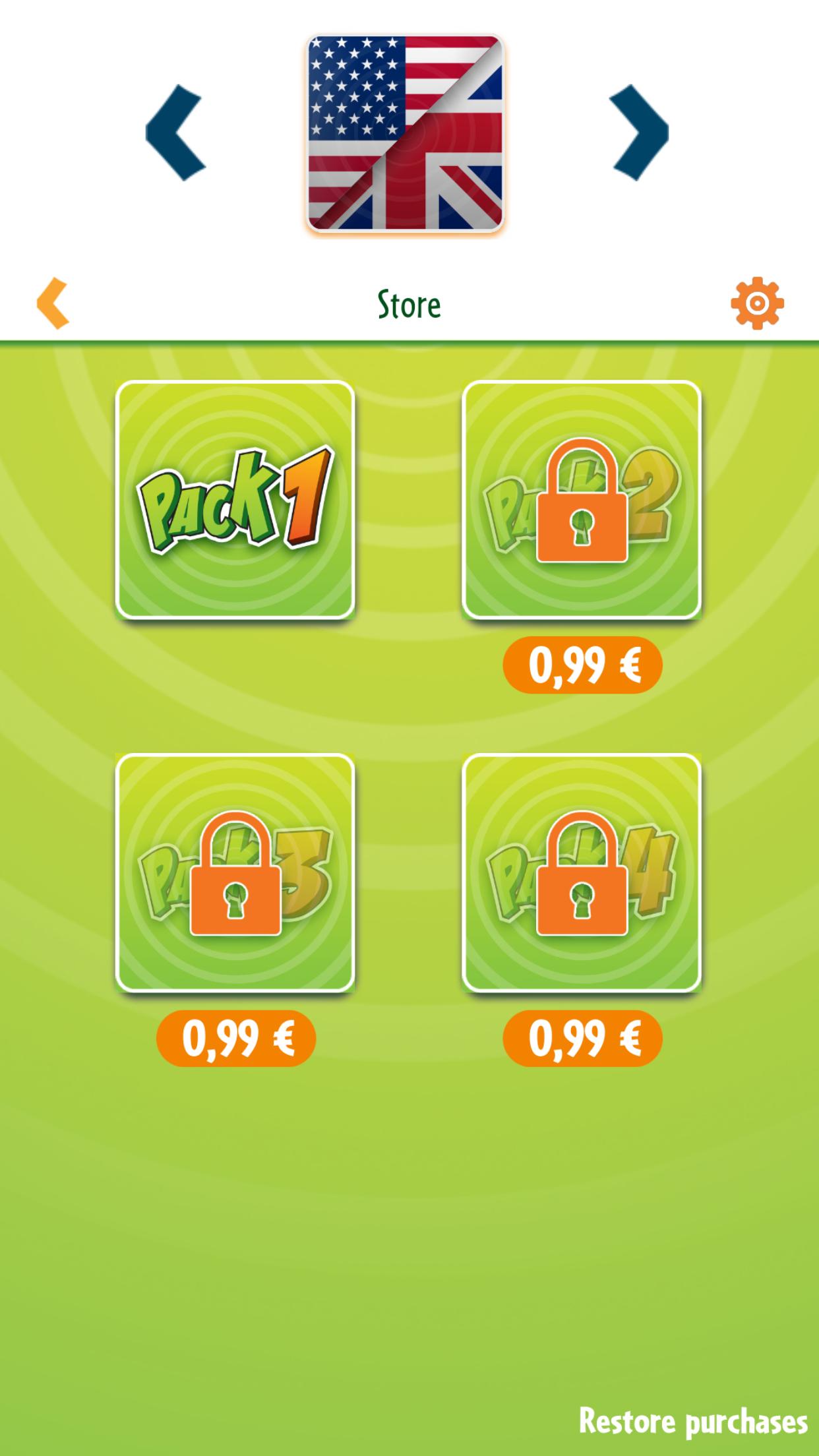
Task: Select the locked Pack 3 tile
Action: pos(235,872)
